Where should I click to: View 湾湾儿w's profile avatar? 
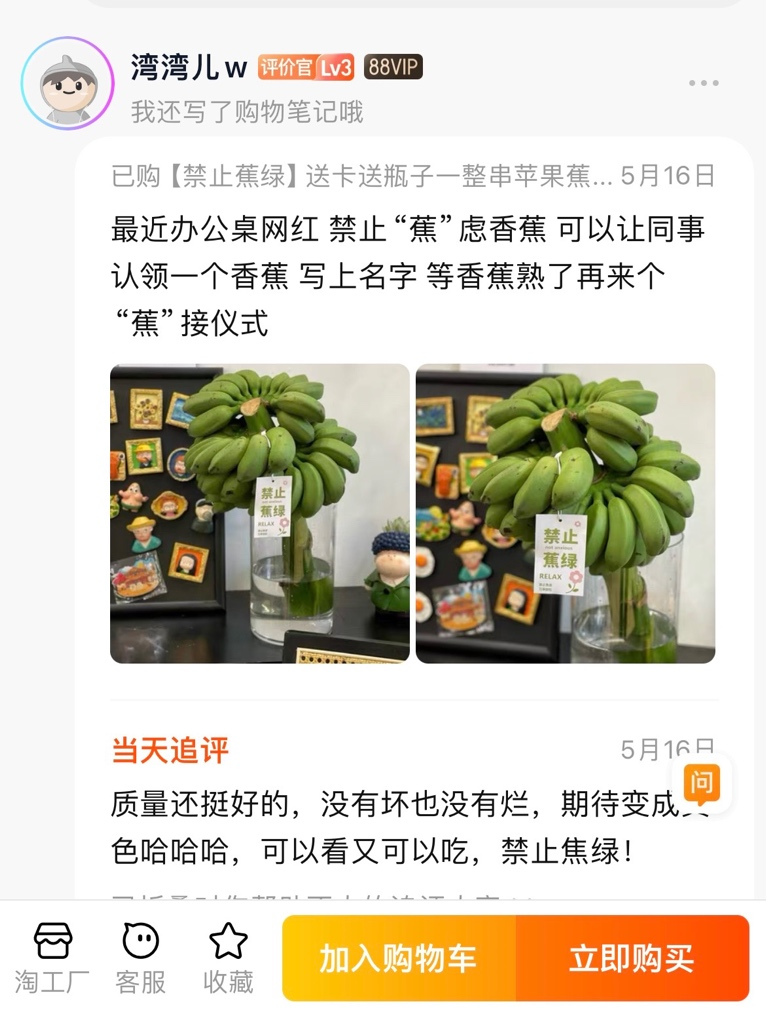tap(67, 84)
